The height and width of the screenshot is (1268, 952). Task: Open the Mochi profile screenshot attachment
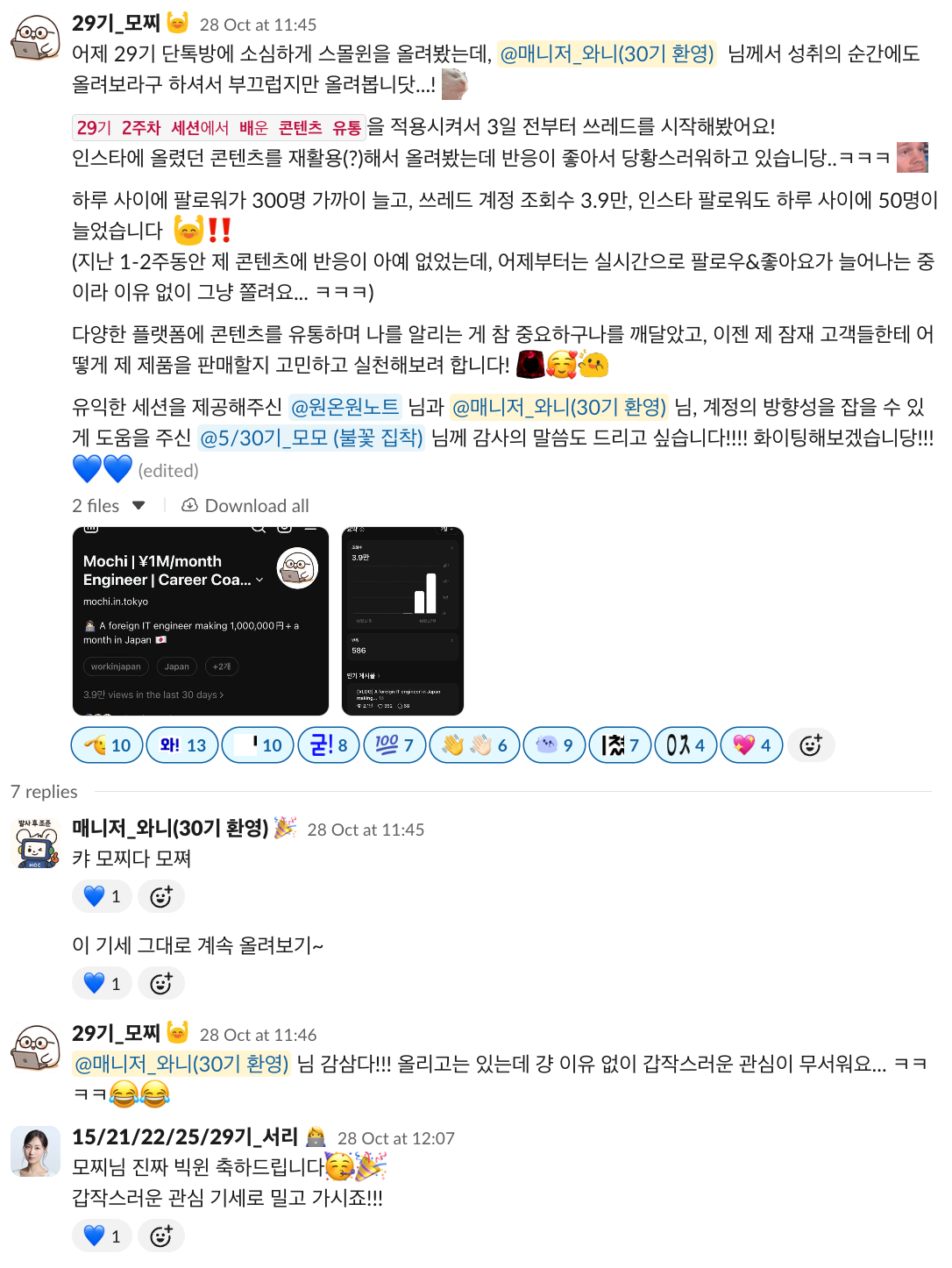pos(200,621)
